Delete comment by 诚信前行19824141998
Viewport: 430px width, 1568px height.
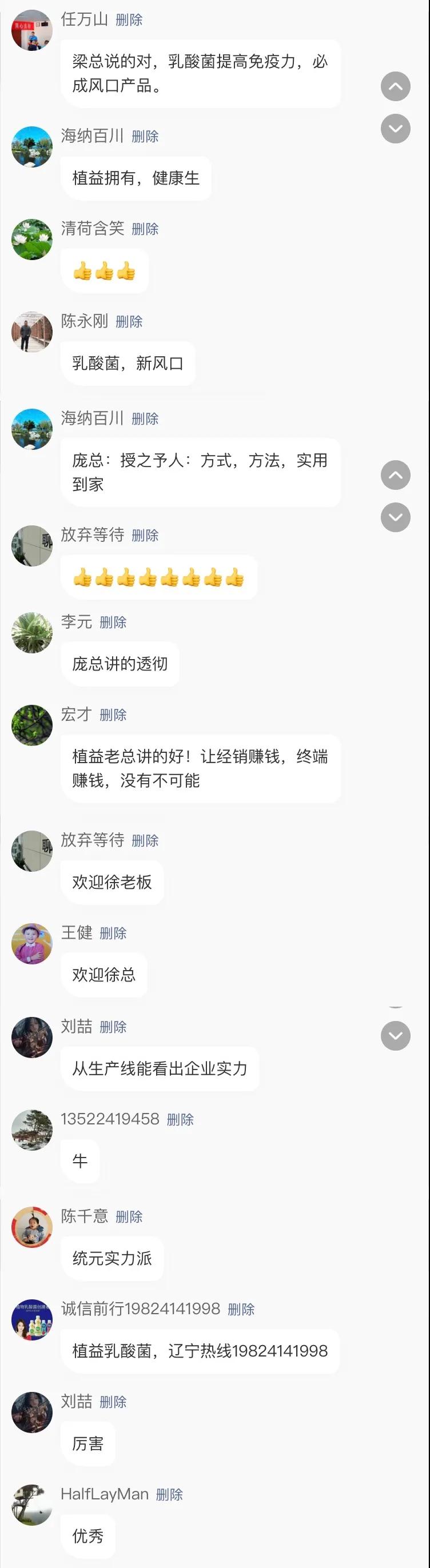[241, 1308]
